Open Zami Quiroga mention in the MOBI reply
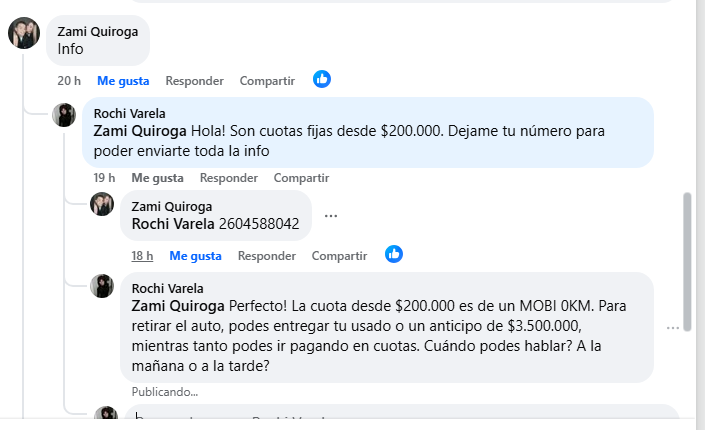 (178, 305)
